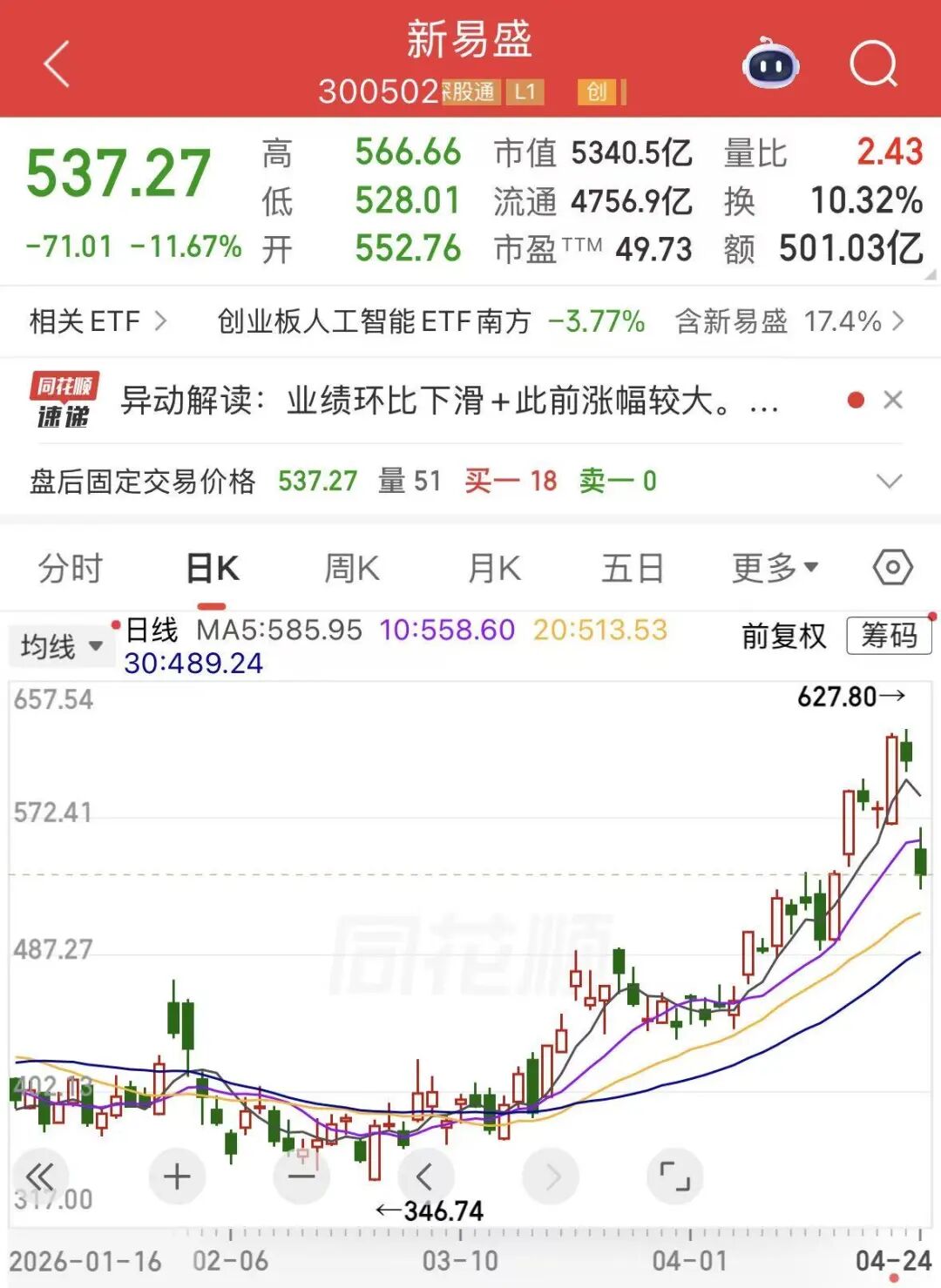Open the 均线 indicator dropdown
This screenshot has width=941, height=1288.
[61, 647]
